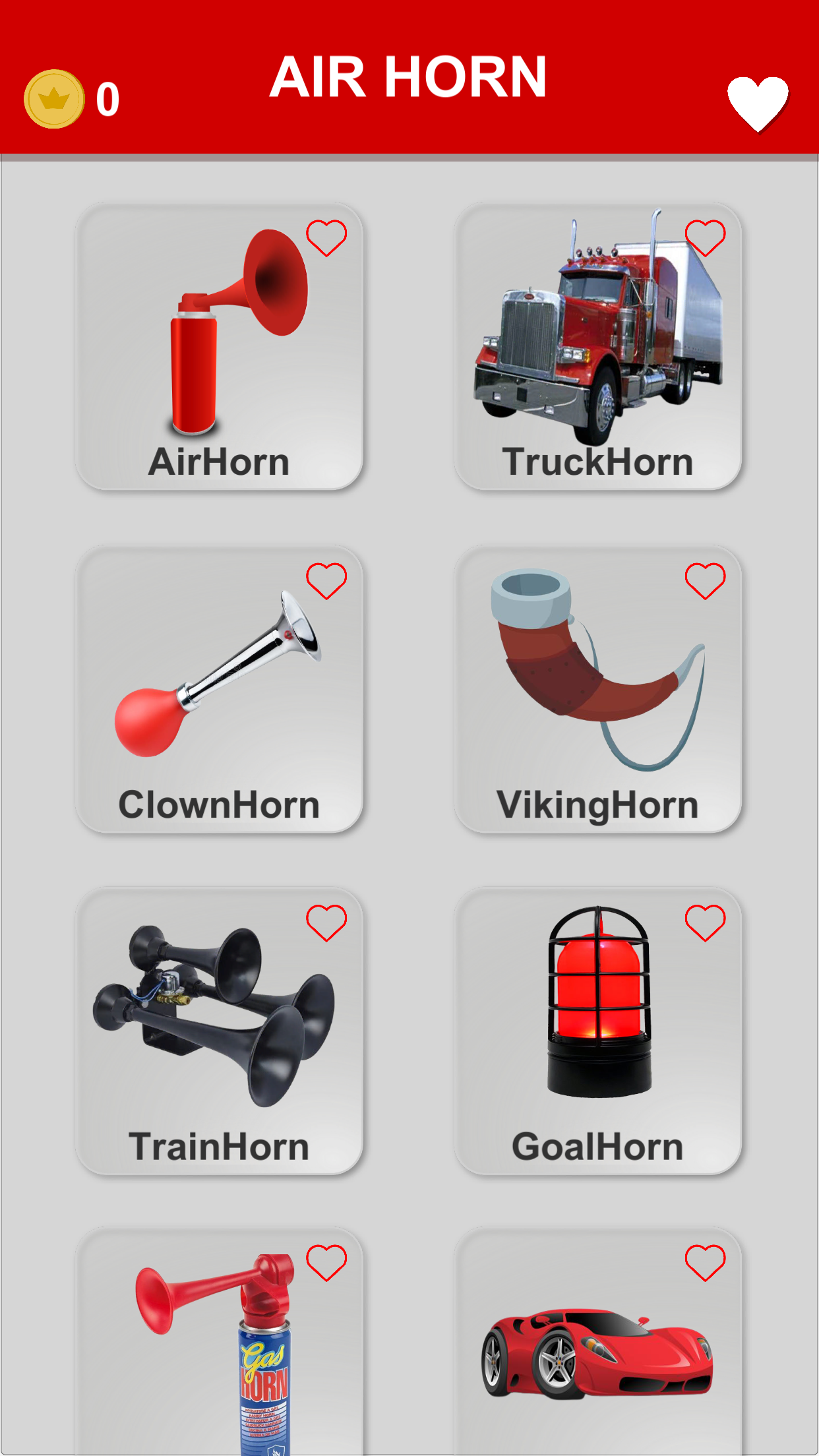Favorite the Gas Horn can card
The height and width of the screenshot is (1456, 819).
326,1263
